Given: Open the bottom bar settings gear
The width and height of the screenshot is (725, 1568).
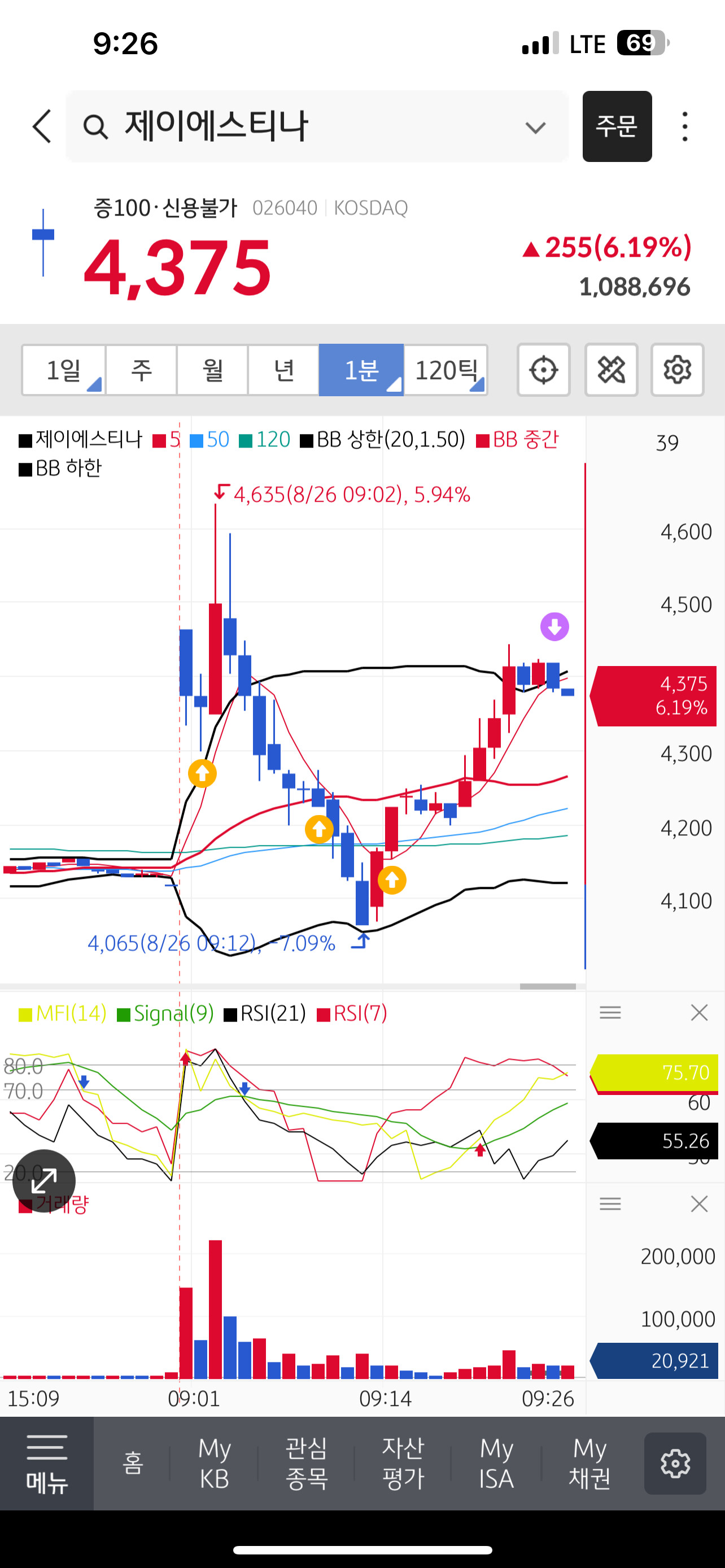Looking at the screenshot, I should click(675, 1464).
